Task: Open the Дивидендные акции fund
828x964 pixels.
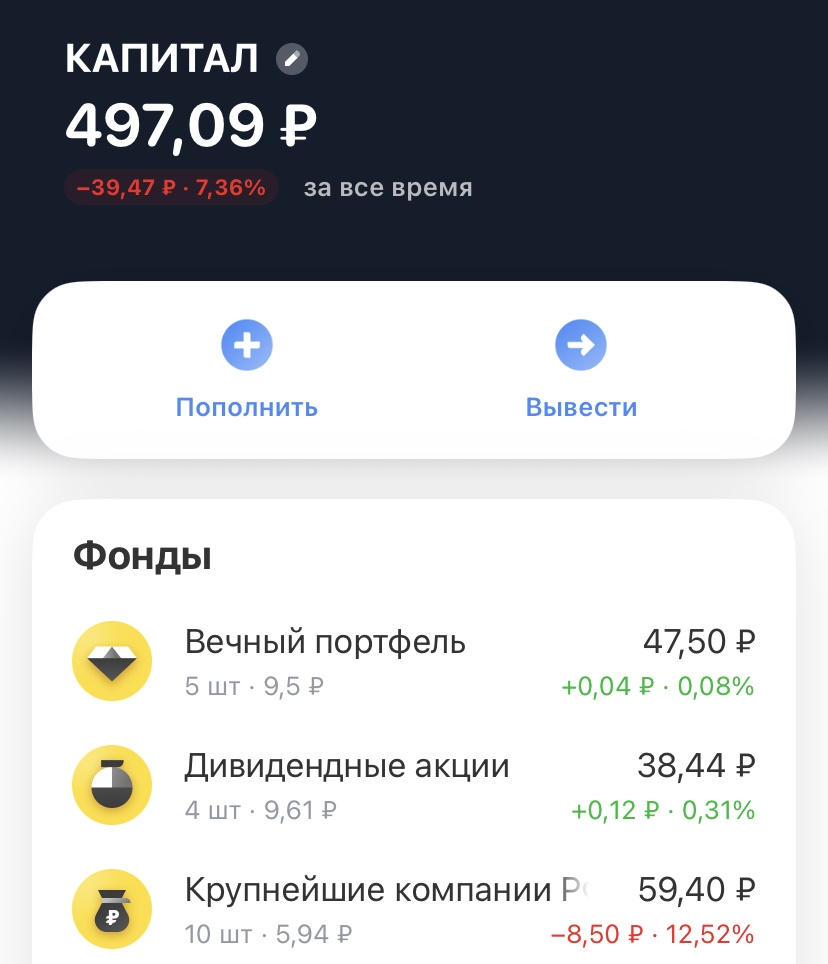Action: tap(413, 785)
